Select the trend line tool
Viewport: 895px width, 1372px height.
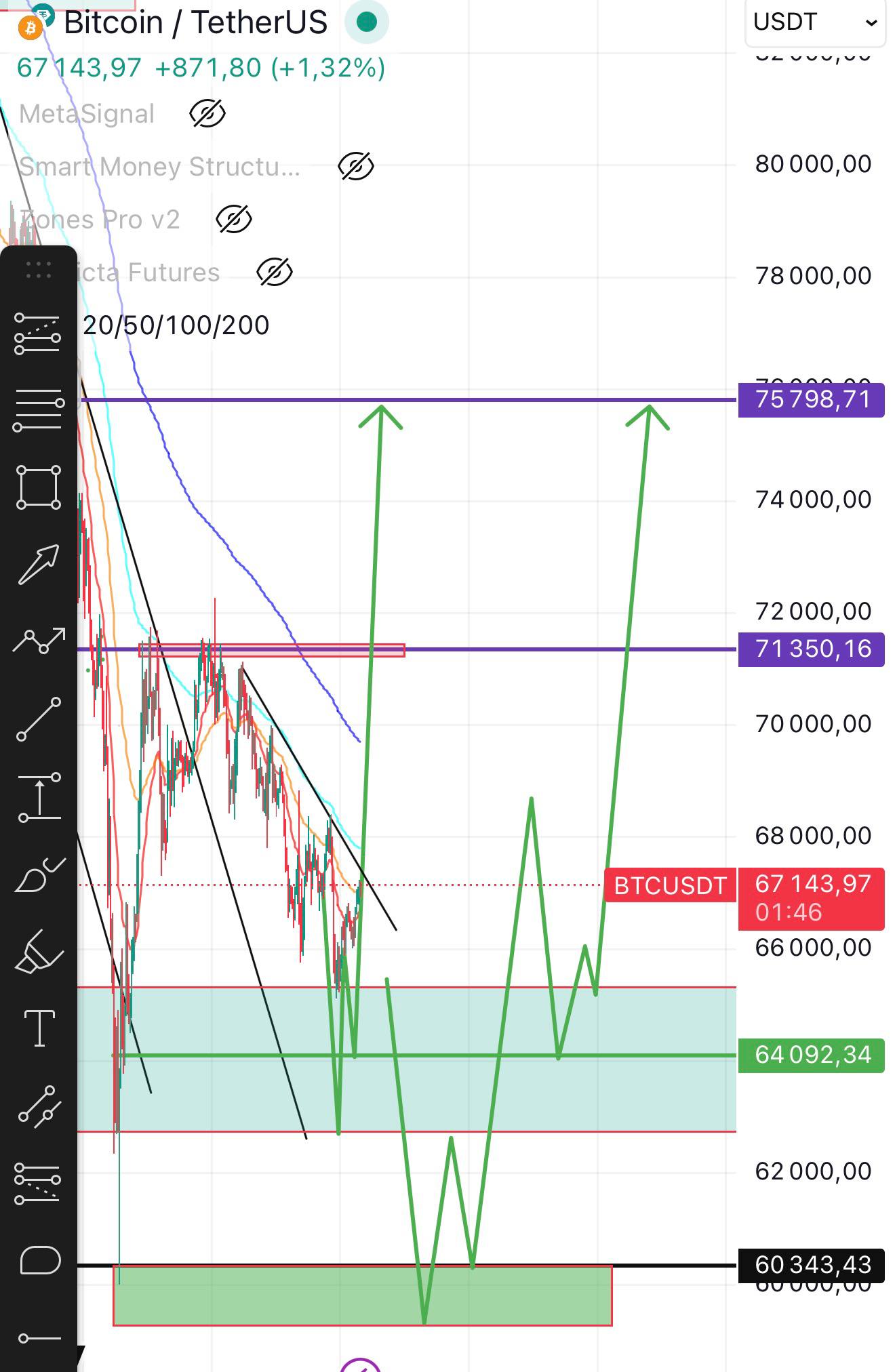click(39, 719)
